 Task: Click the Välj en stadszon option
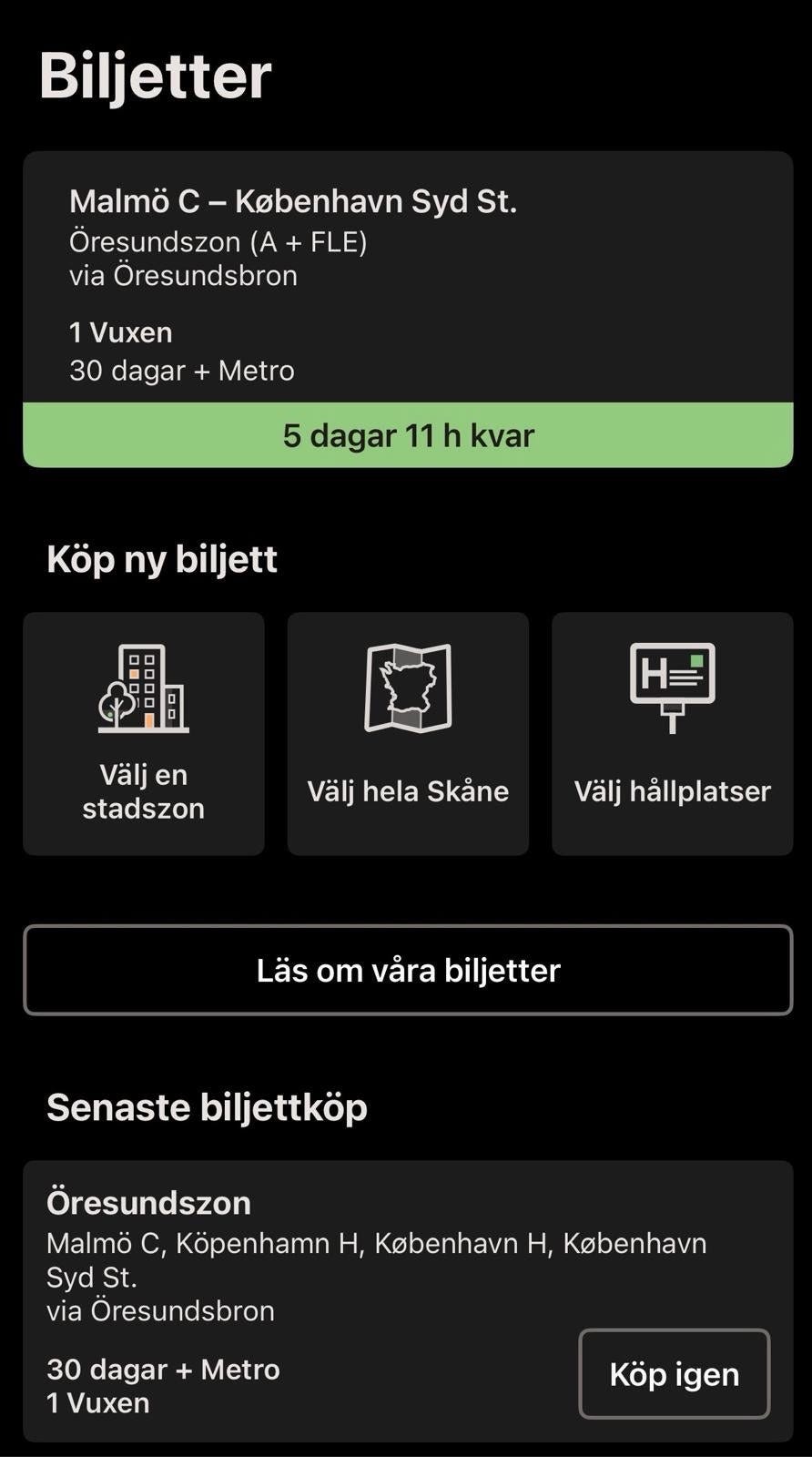(x=143, y=733)
